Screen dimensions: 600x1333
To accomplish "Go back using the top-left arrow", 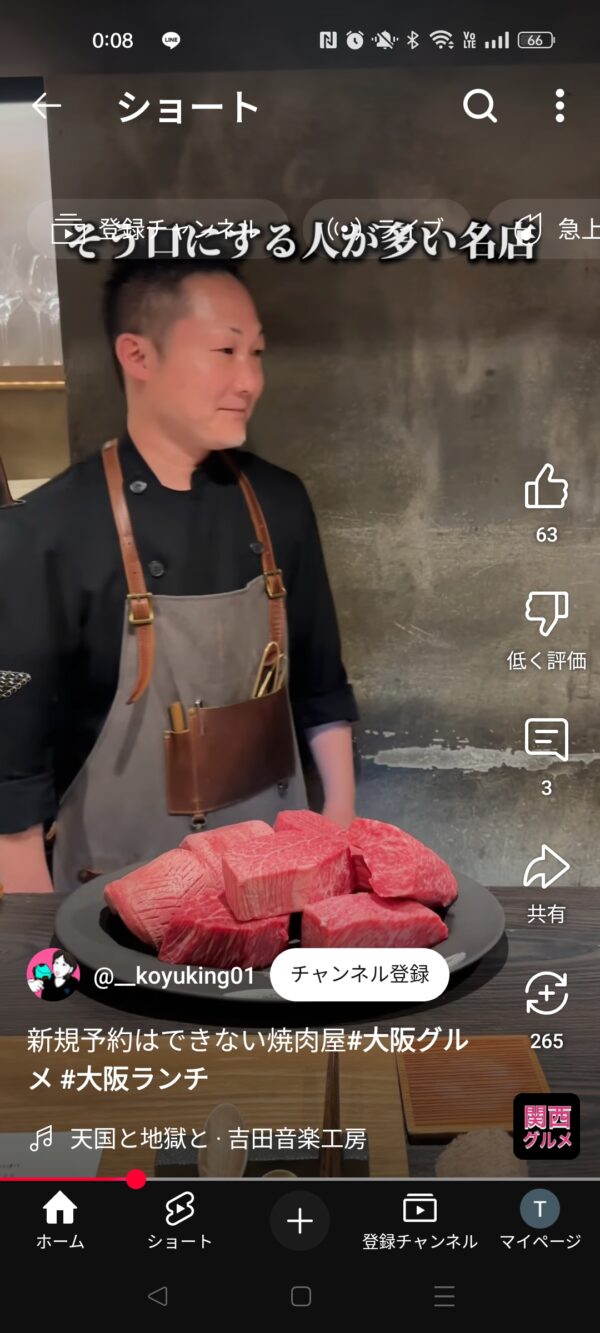I will [46, 106].
